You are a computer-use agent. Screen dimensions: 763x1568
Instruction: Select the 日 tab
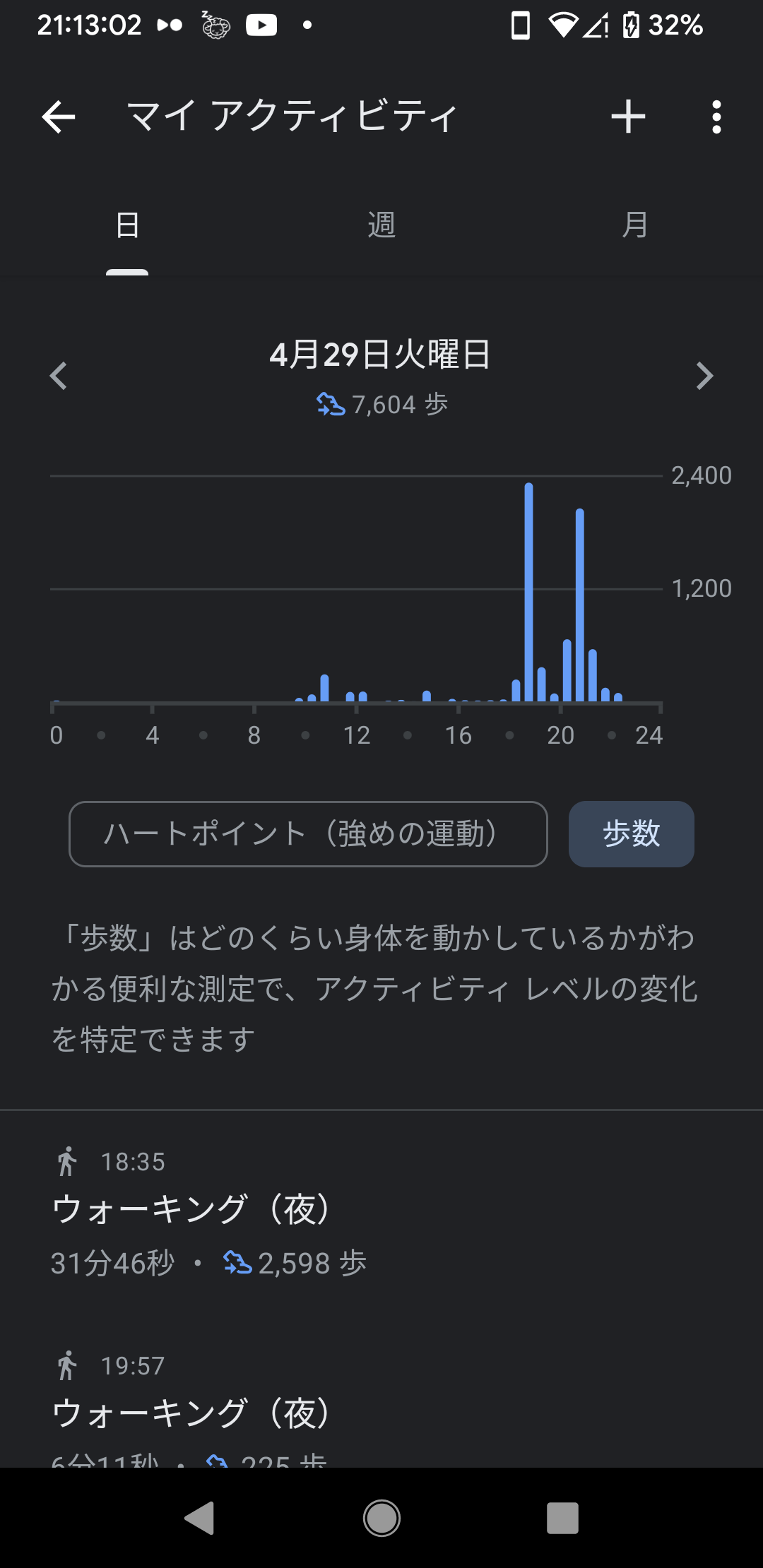pos(127,225)
